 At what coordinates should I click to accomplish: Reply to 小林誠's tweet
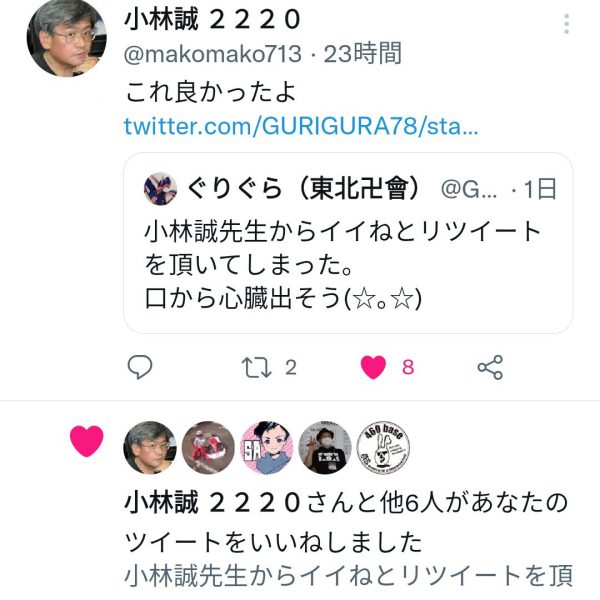pyautogui.click(x=141, y=368)
